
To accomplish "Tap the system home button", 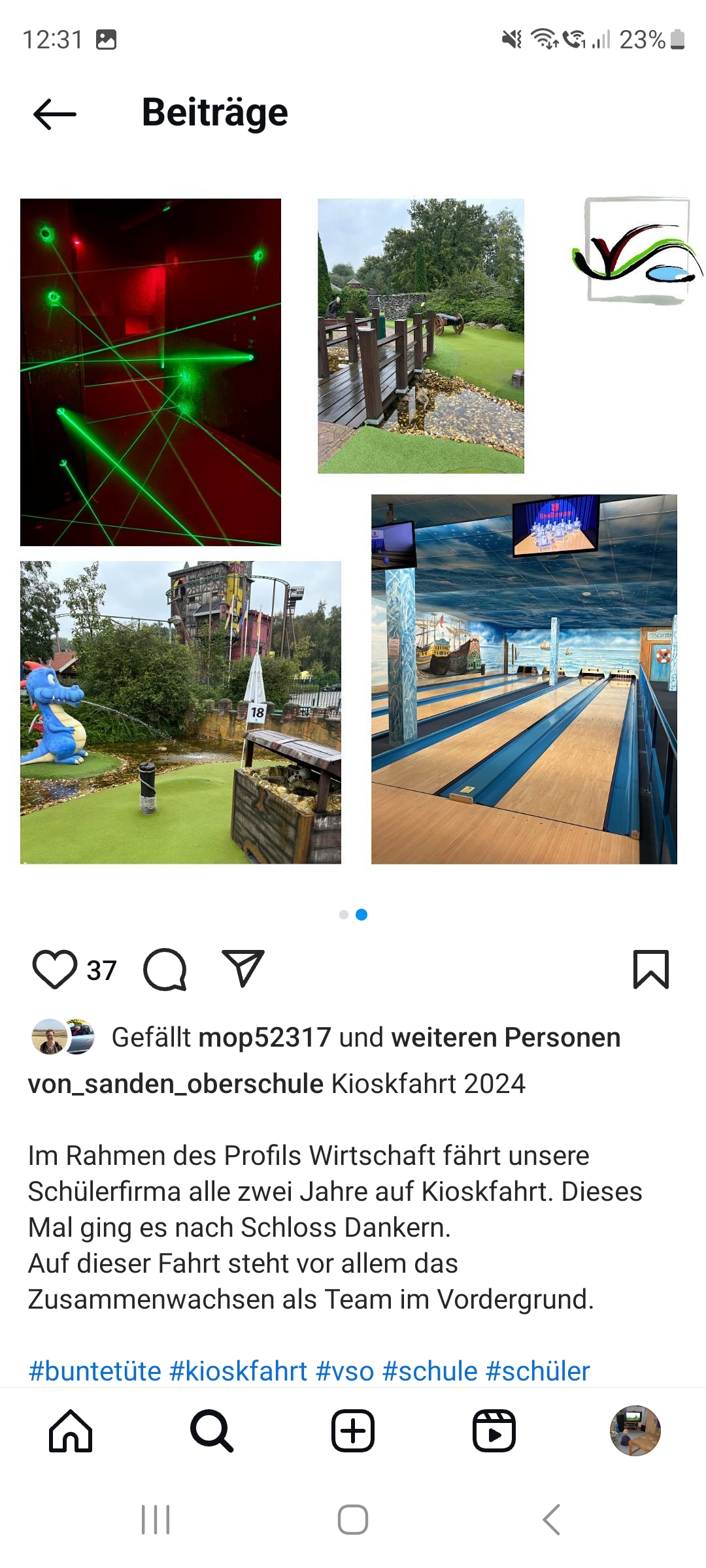I will click(353, 1520).
